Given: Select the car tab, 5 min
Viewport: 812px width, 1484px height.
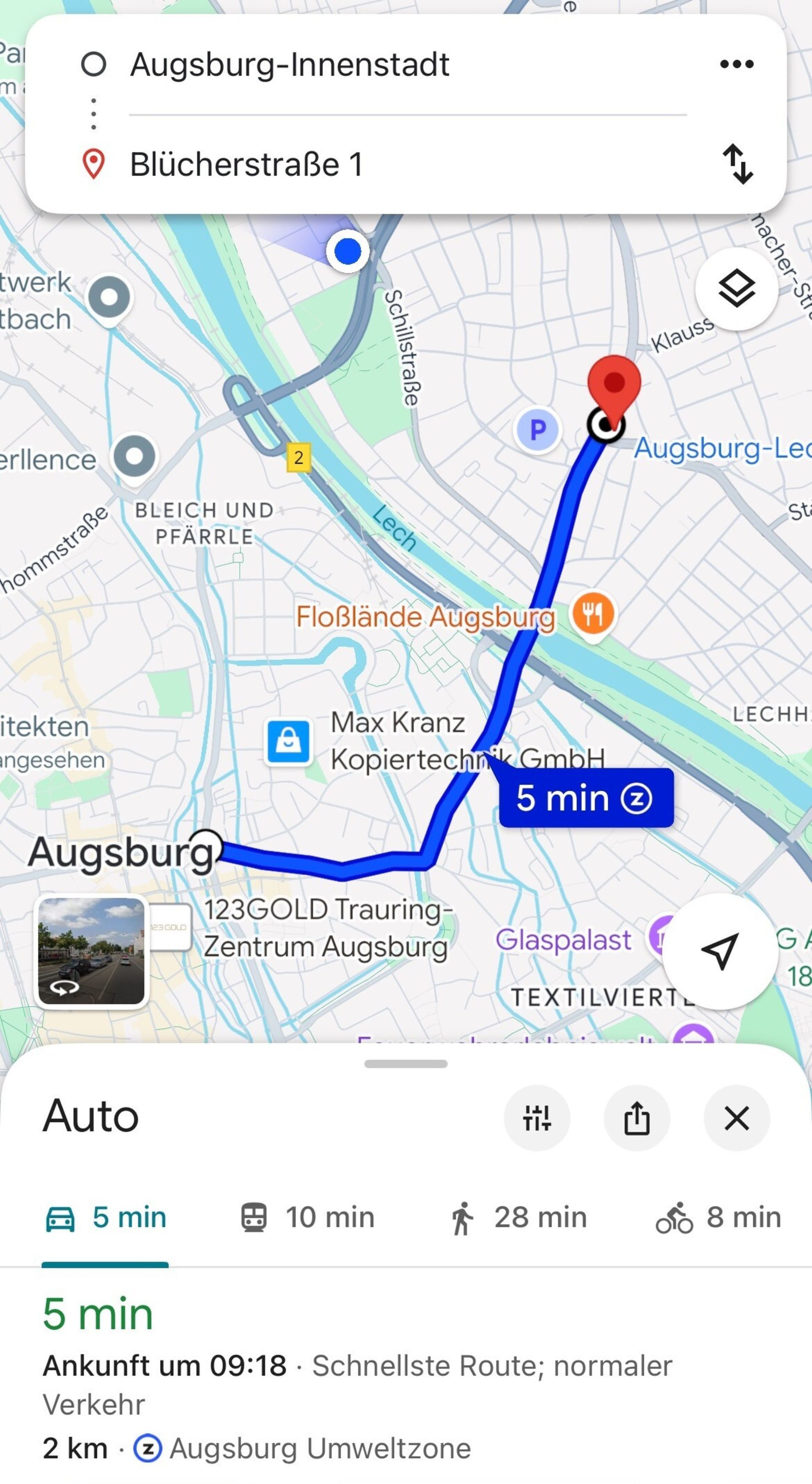Looking at the screenshot, I should tap(106, 1217).
